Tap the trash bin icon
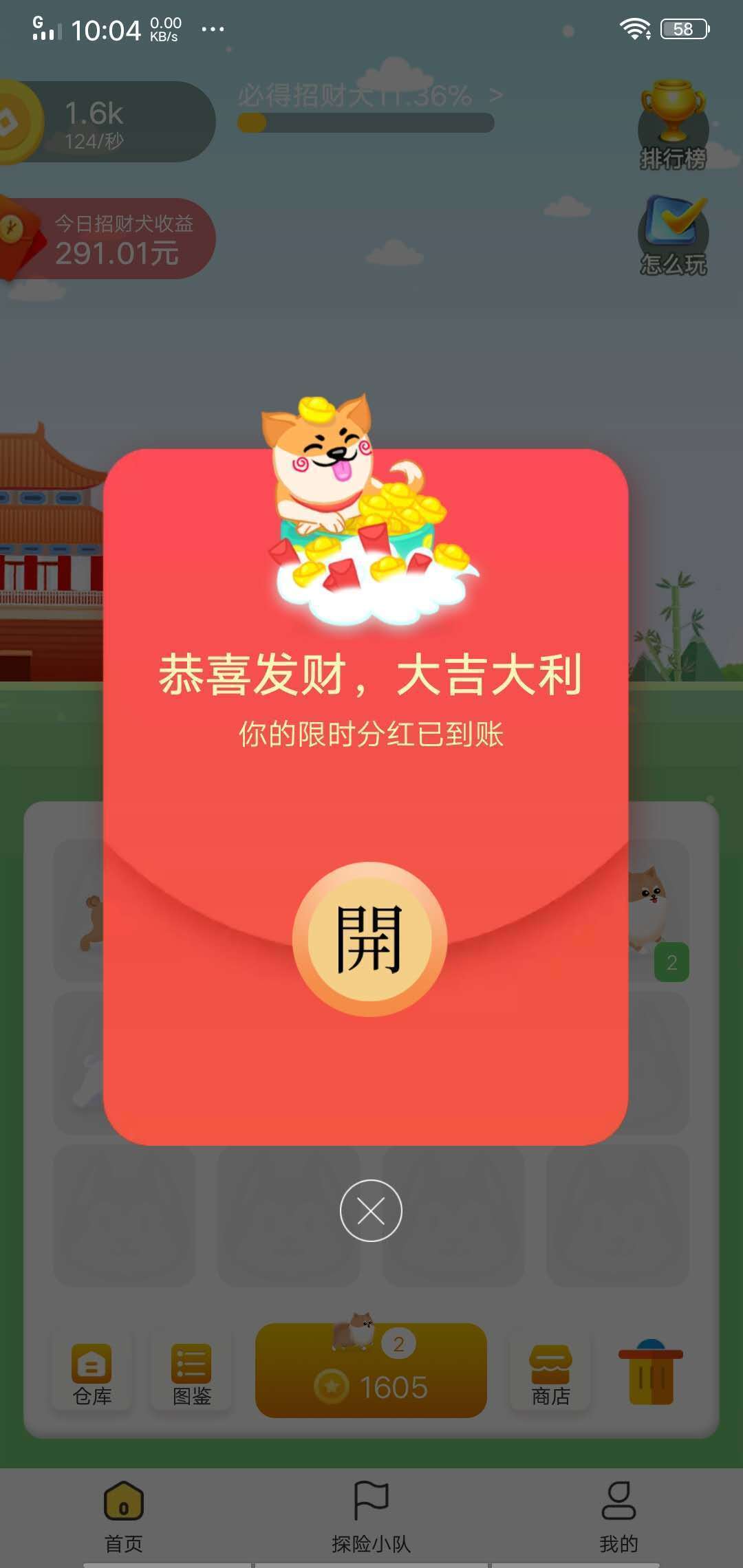 point(651,1373)
